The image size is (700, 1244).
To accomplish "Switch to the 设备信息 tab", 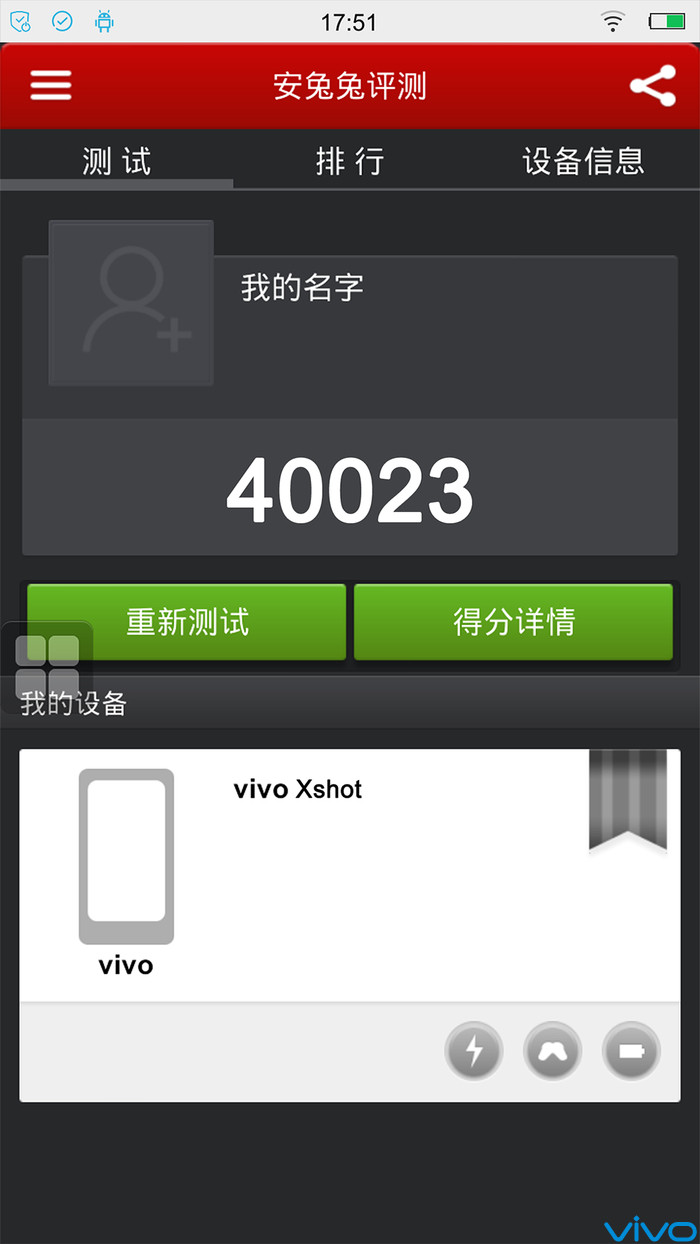I will 583,161.
